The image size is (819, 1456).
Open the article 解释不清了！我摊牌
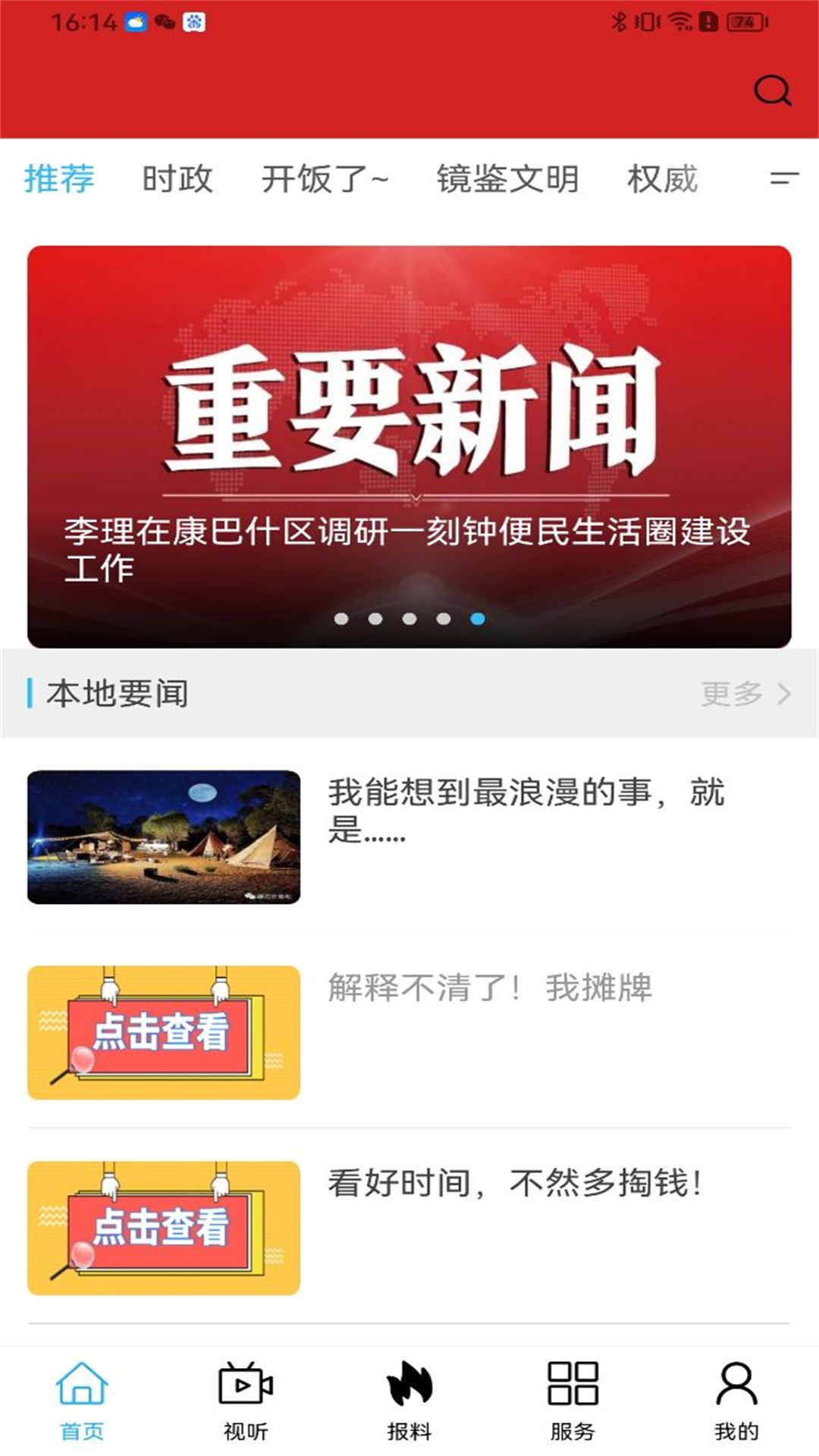click(x=490, y=988)
